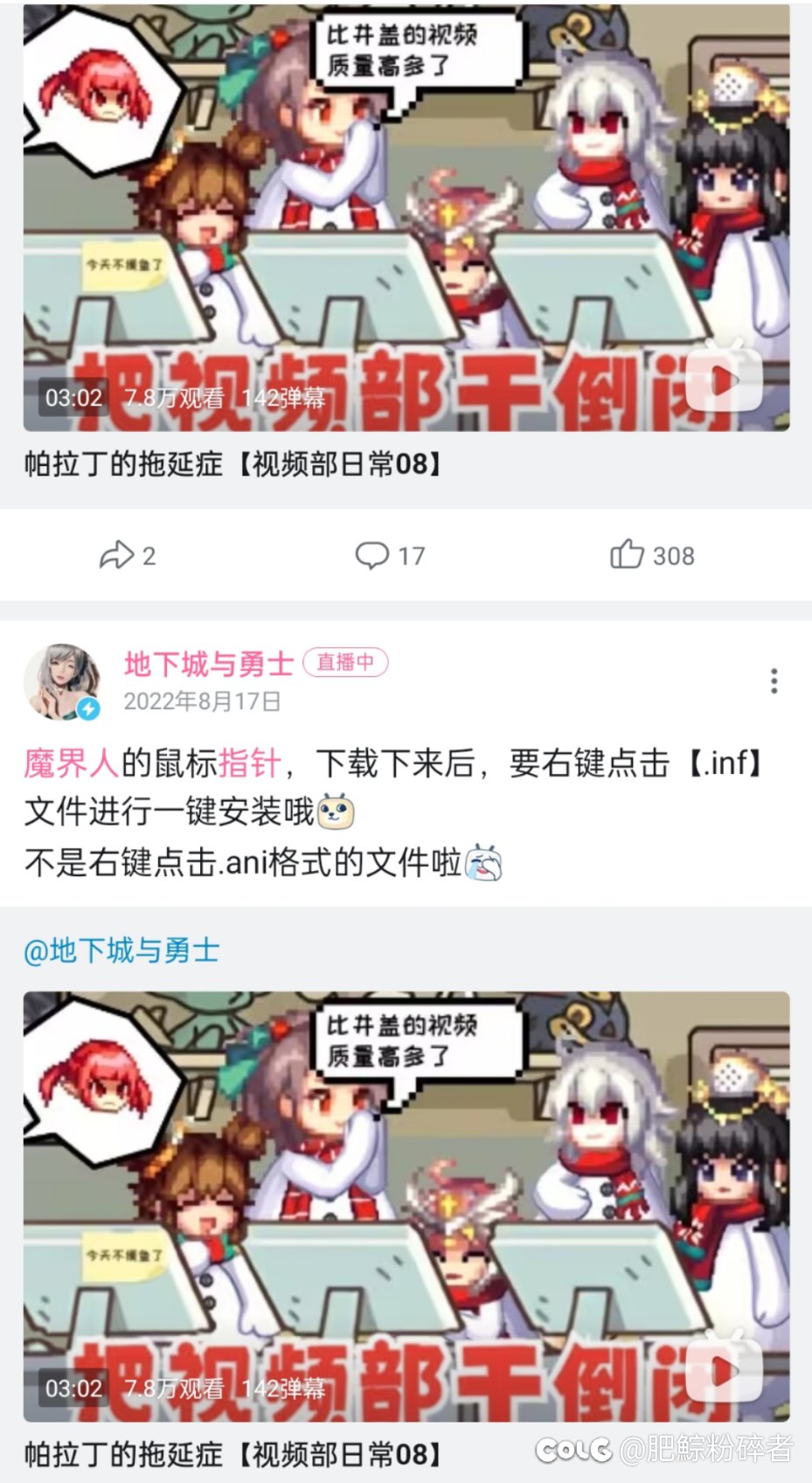Join the 直播中 live stream badge

(x=345, y=663)
